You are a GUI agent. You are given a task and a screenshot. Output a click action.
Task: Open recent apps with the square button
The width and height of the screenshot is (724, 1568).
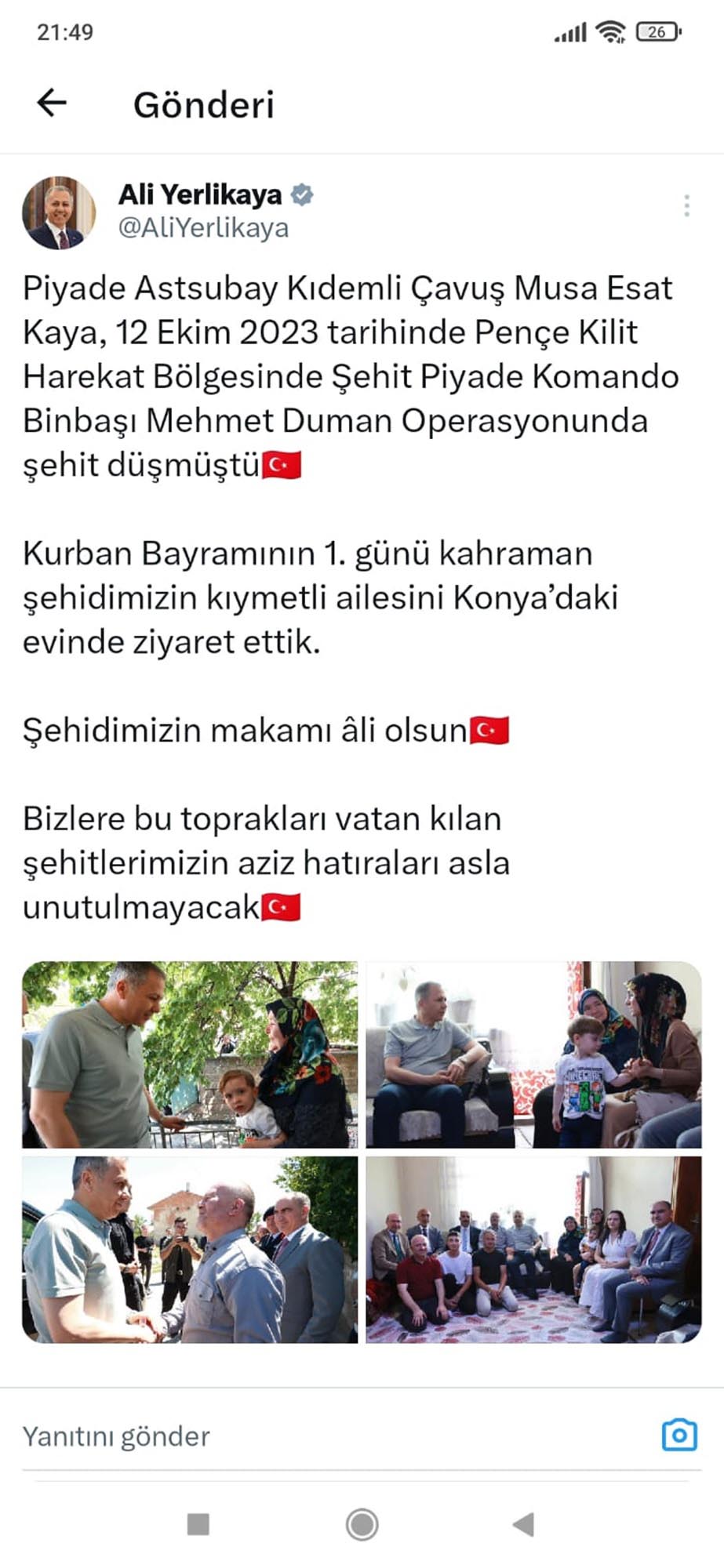[x=198, y=1525]
